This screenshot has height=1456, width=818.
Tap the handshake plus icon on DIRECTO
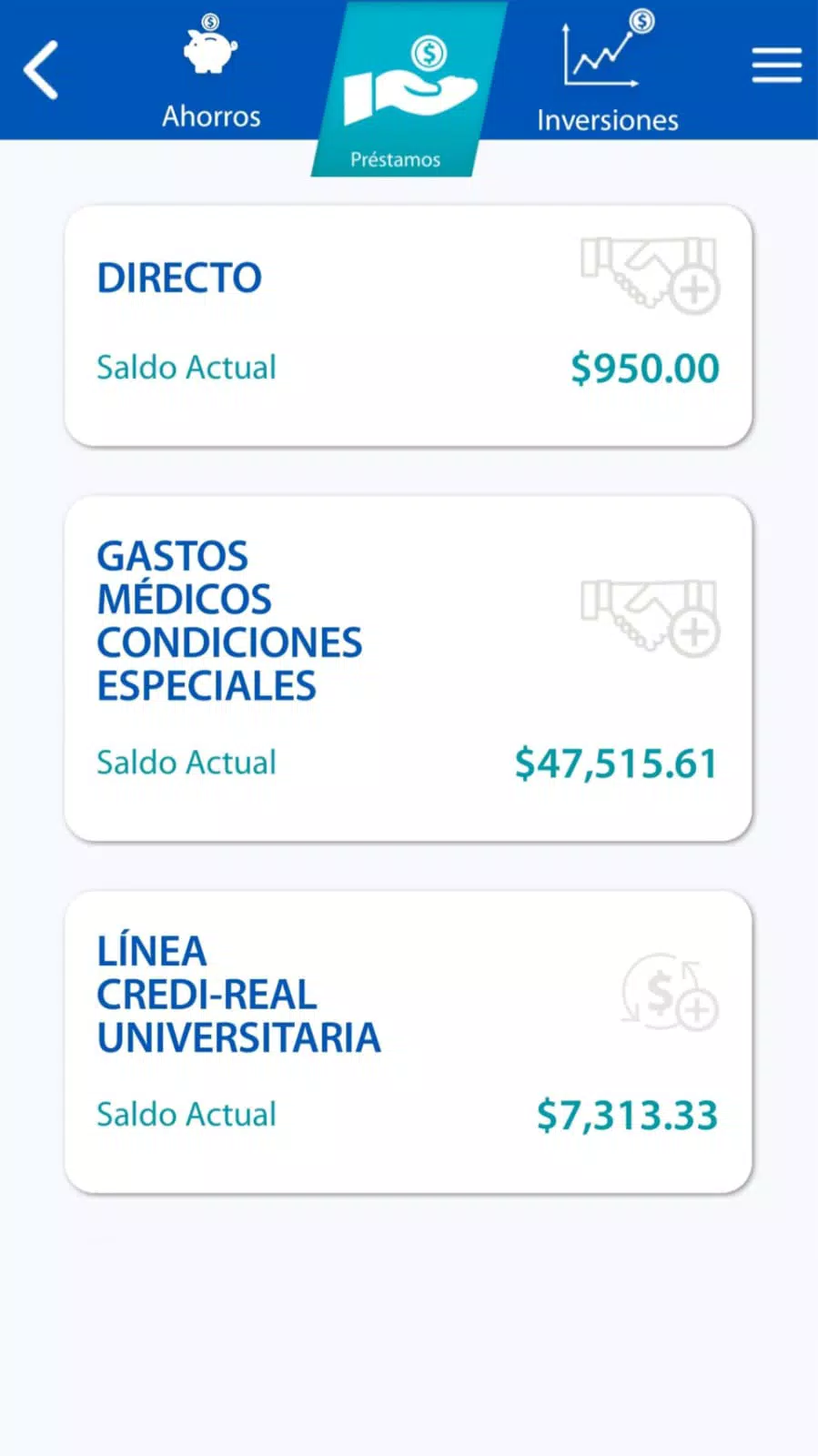click(651, 275)
